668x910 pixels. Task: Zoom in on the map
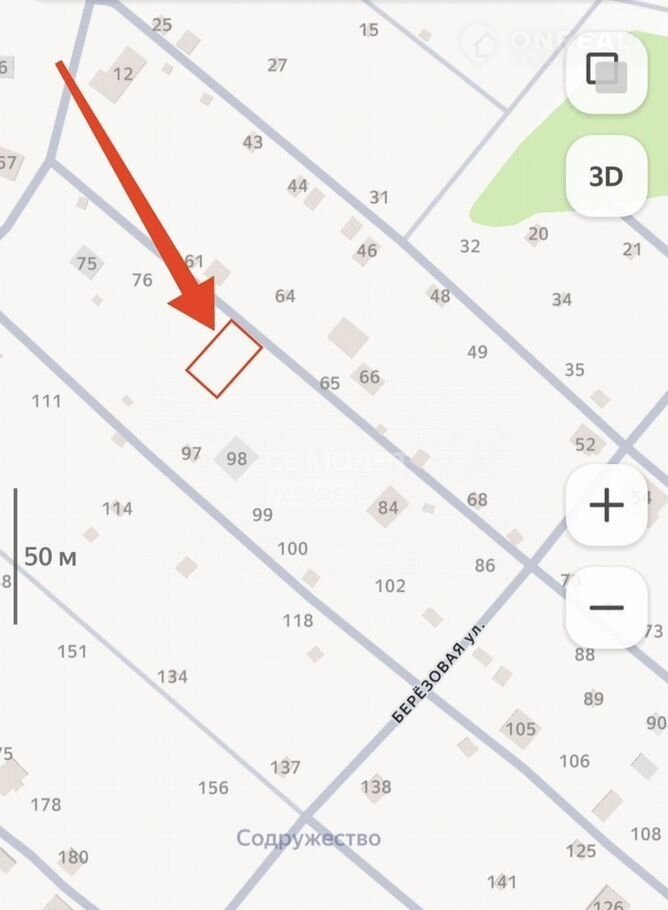click(606, 505)
